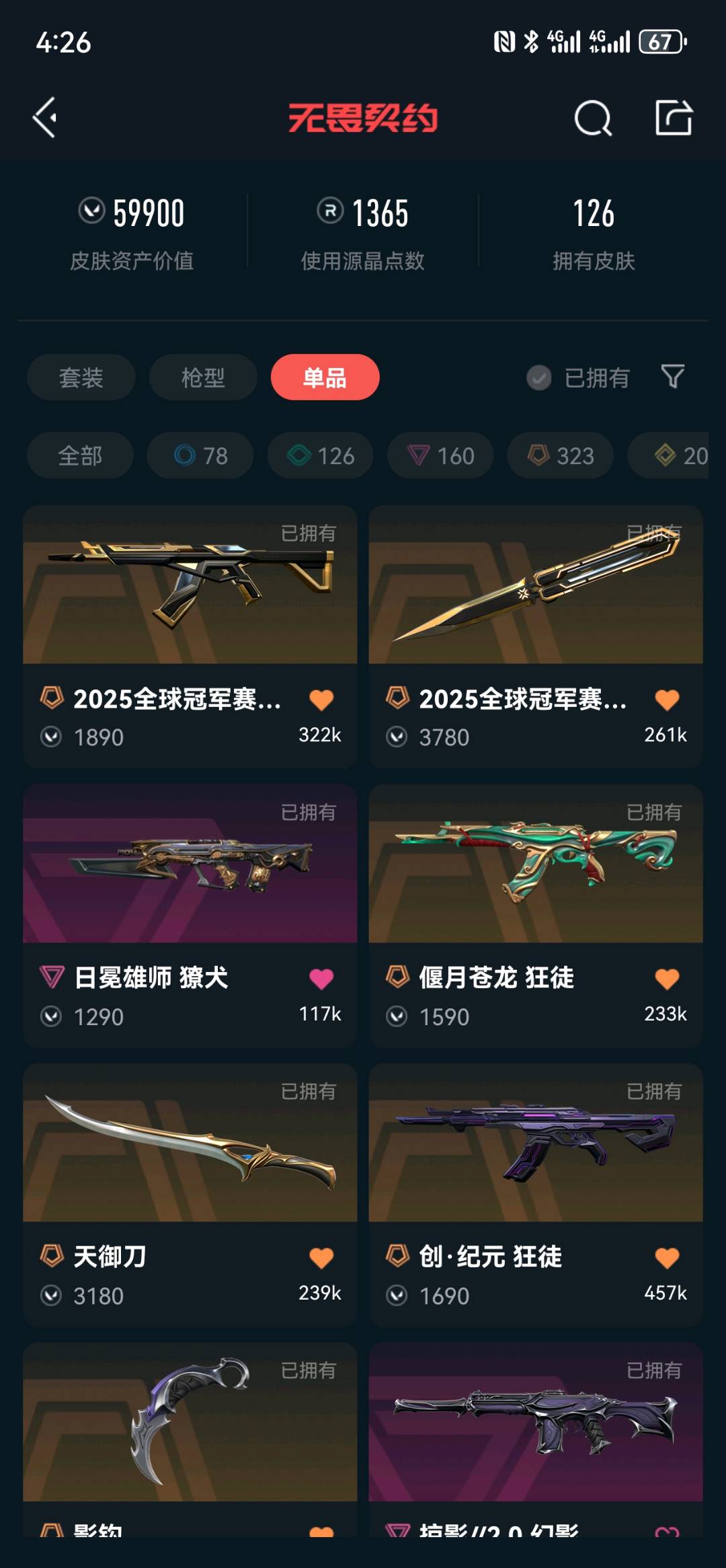Filter by the 78 tier chip
The width and height of the screenshot is (726, 1568).
[200, 455]
